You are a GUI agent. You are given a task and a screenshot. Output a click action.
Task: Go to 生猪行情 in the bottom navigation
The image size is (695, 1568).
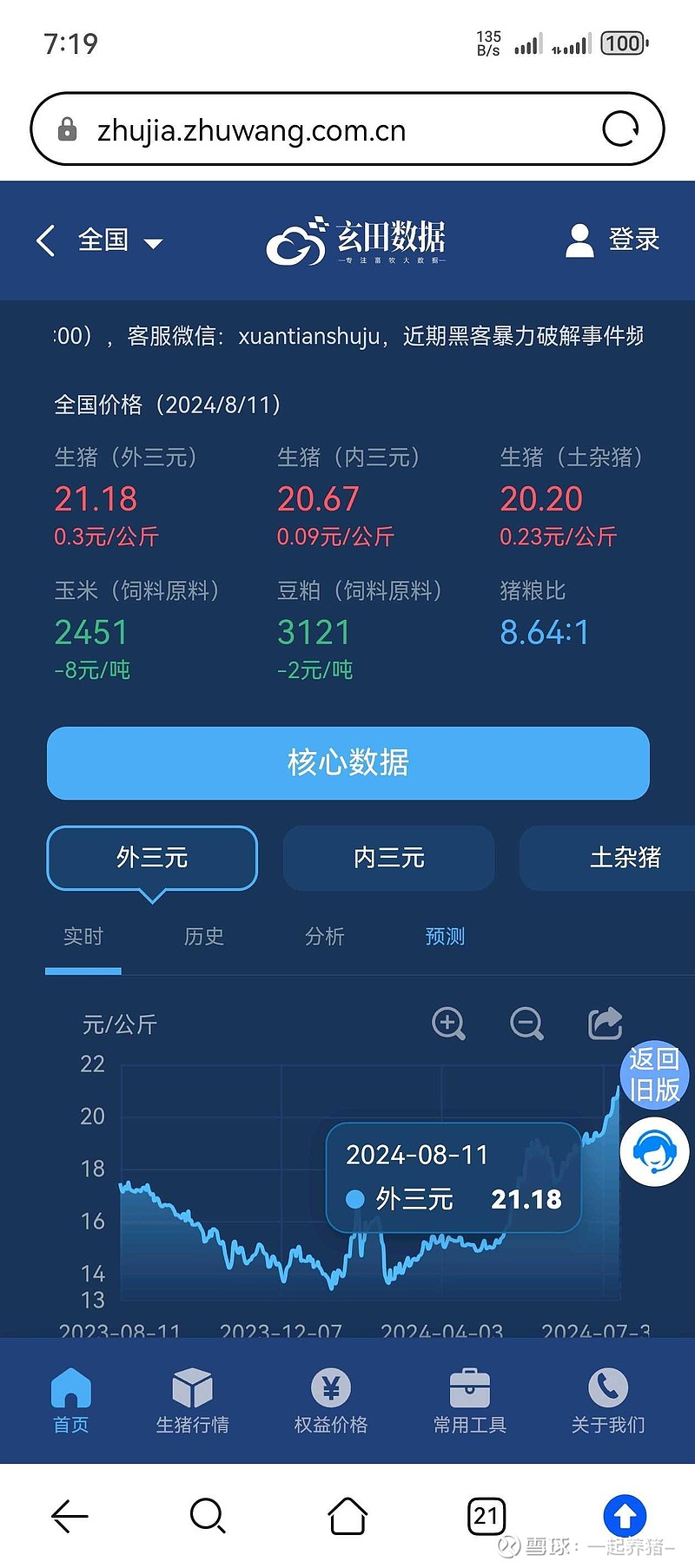192,1400
